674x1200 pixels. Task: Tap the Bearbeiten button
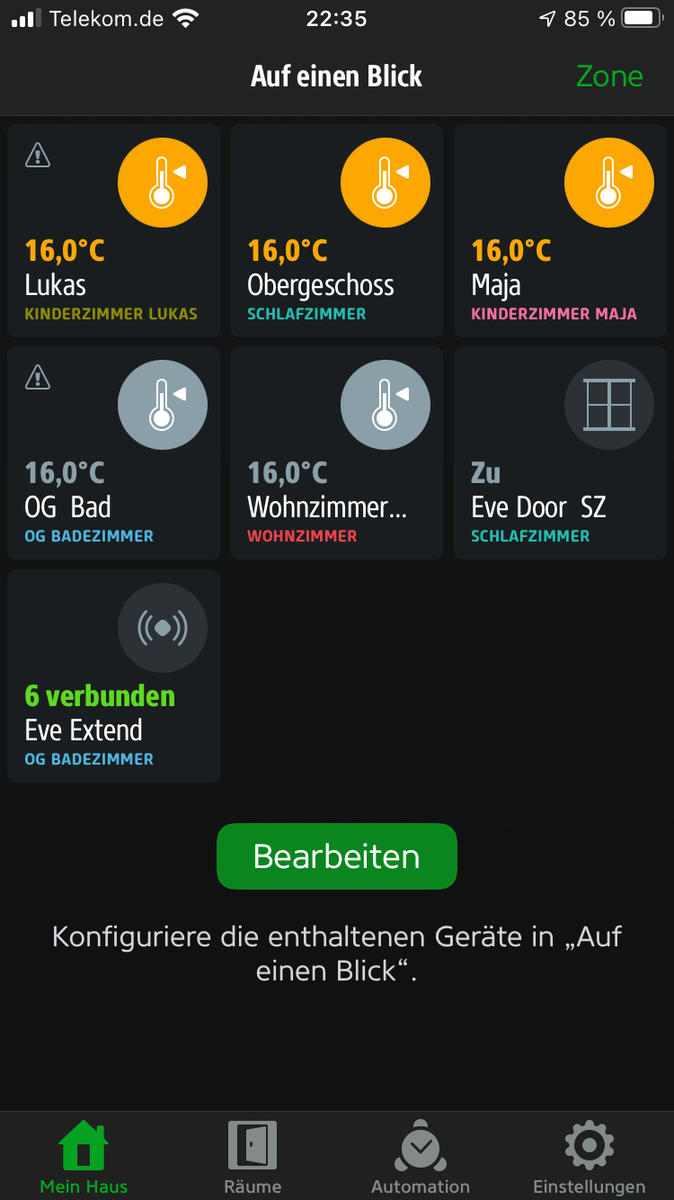(337, 856)
